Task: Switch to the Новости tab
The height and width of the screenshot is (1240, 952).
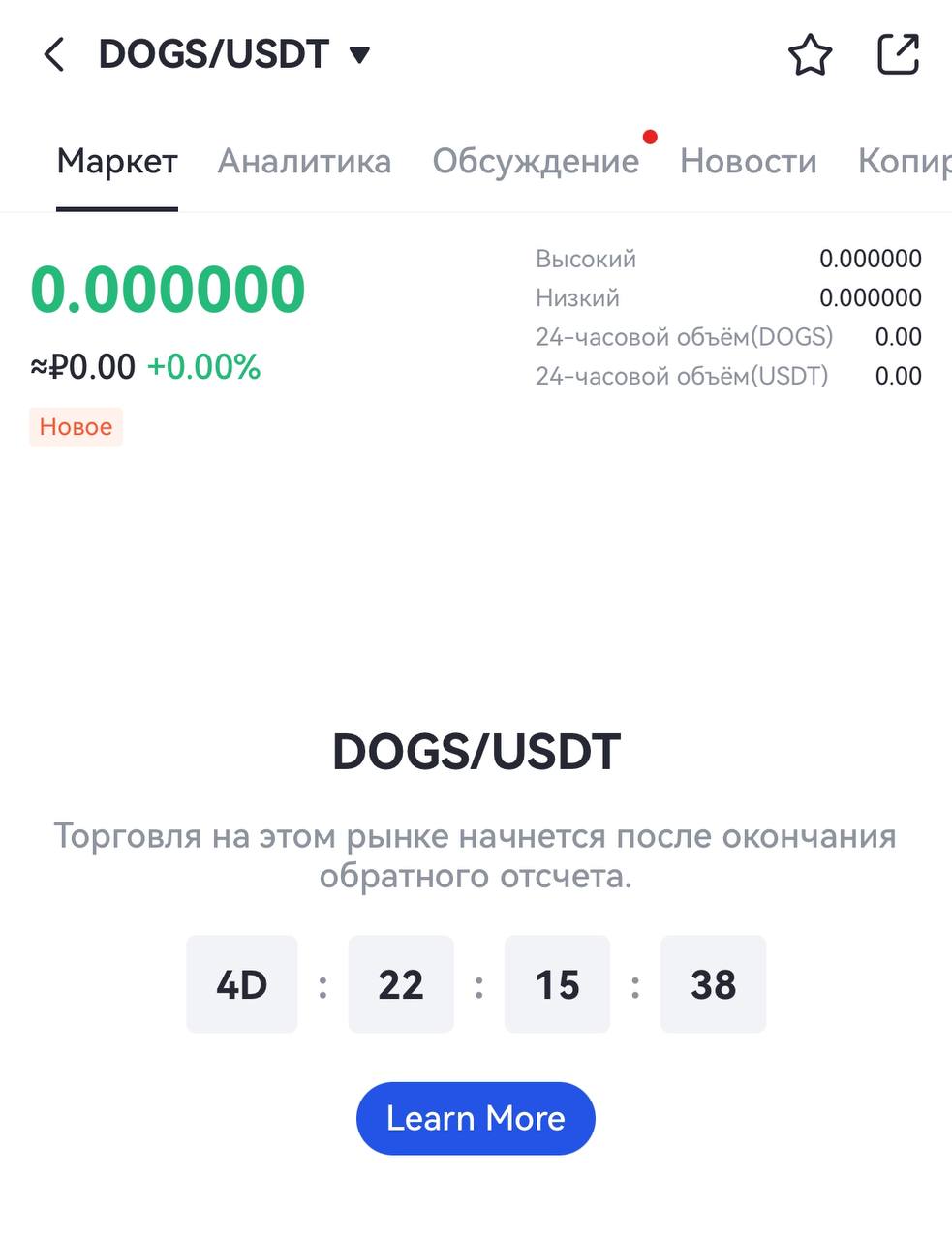Action: click(x=748, y=161)
